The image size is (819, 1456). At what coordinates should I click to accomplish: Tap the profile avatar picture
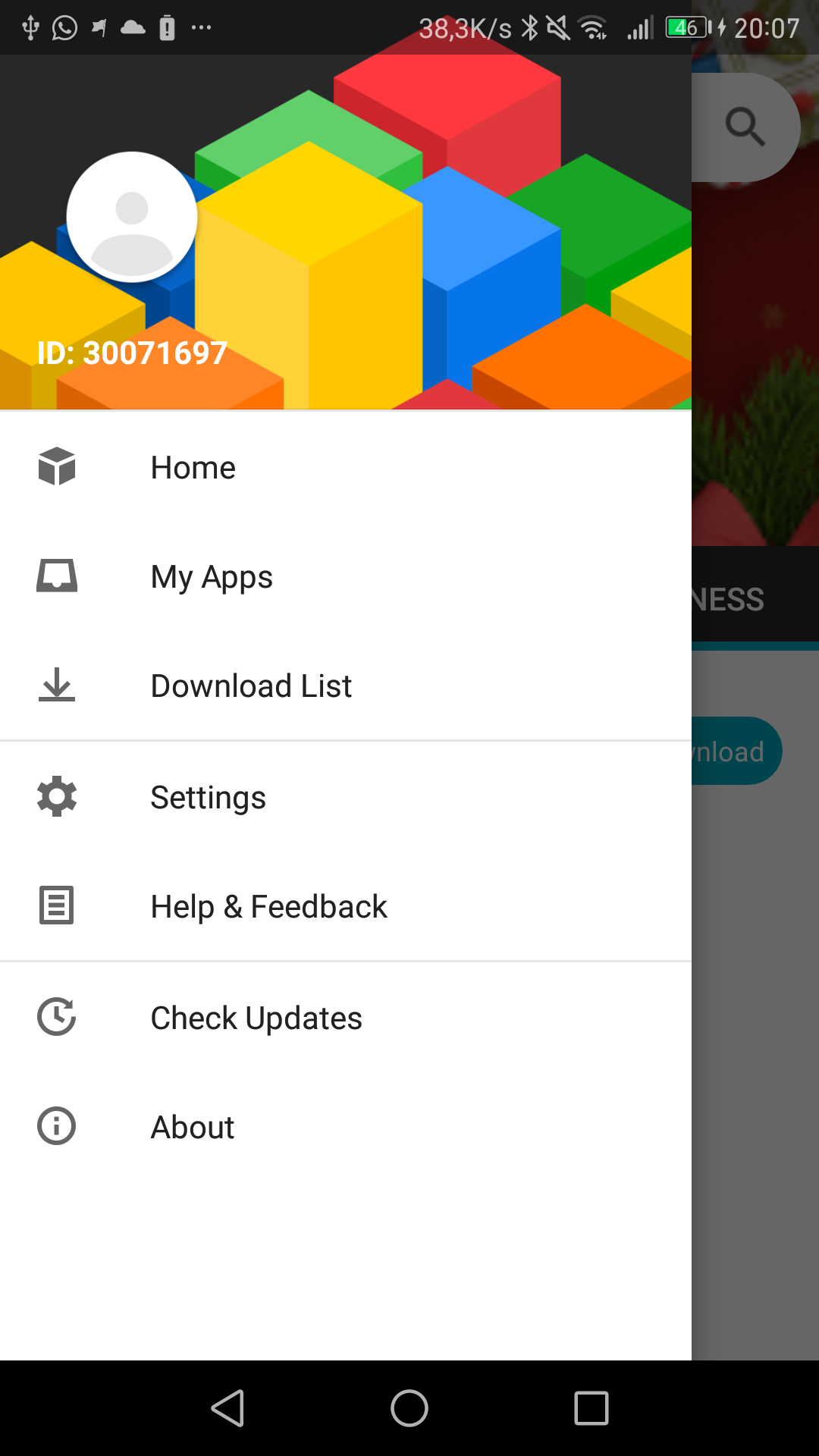point(132,217)
